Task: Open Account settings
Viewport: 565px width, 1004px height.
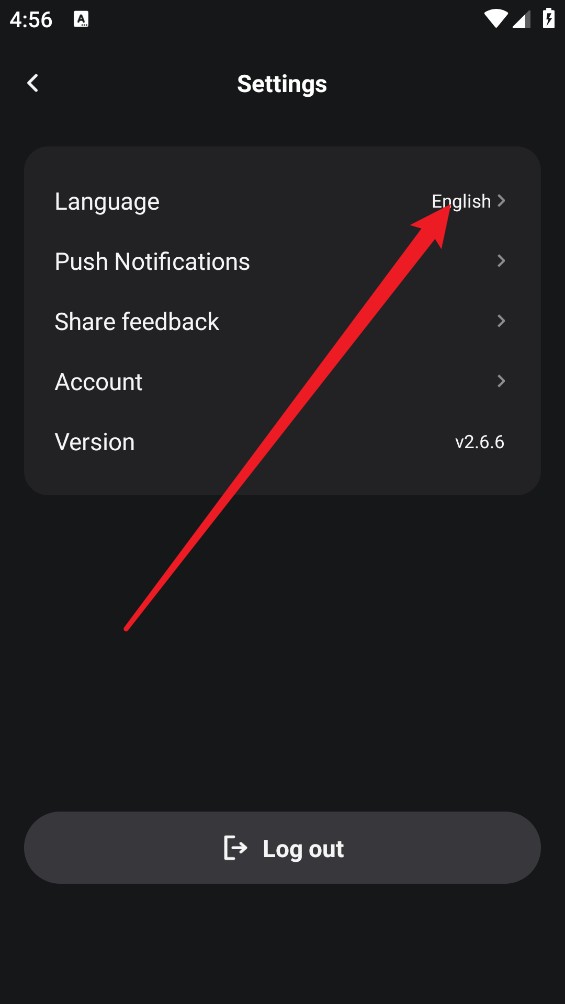Action: coord(282,382)
